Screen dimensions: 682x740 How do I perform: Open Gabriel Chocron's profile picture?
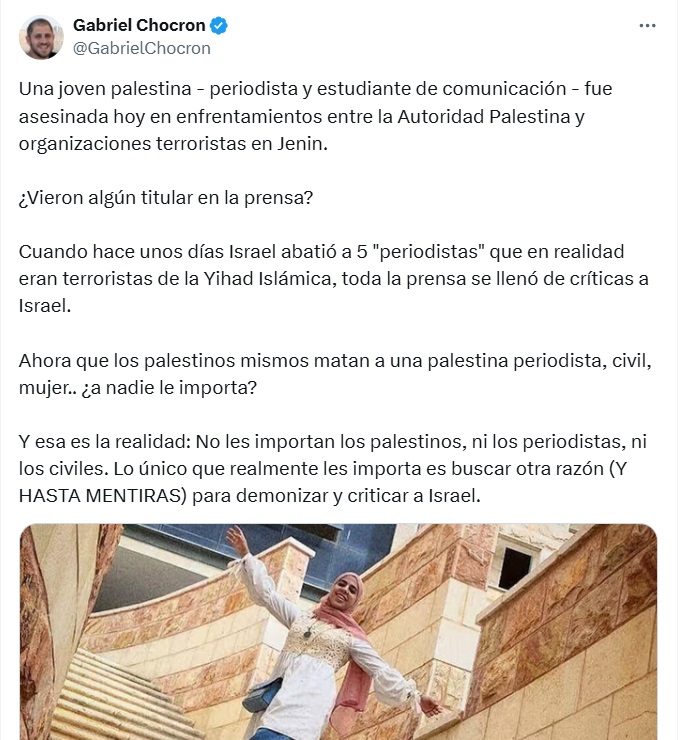pyautogui.click(x=41, y=36)
